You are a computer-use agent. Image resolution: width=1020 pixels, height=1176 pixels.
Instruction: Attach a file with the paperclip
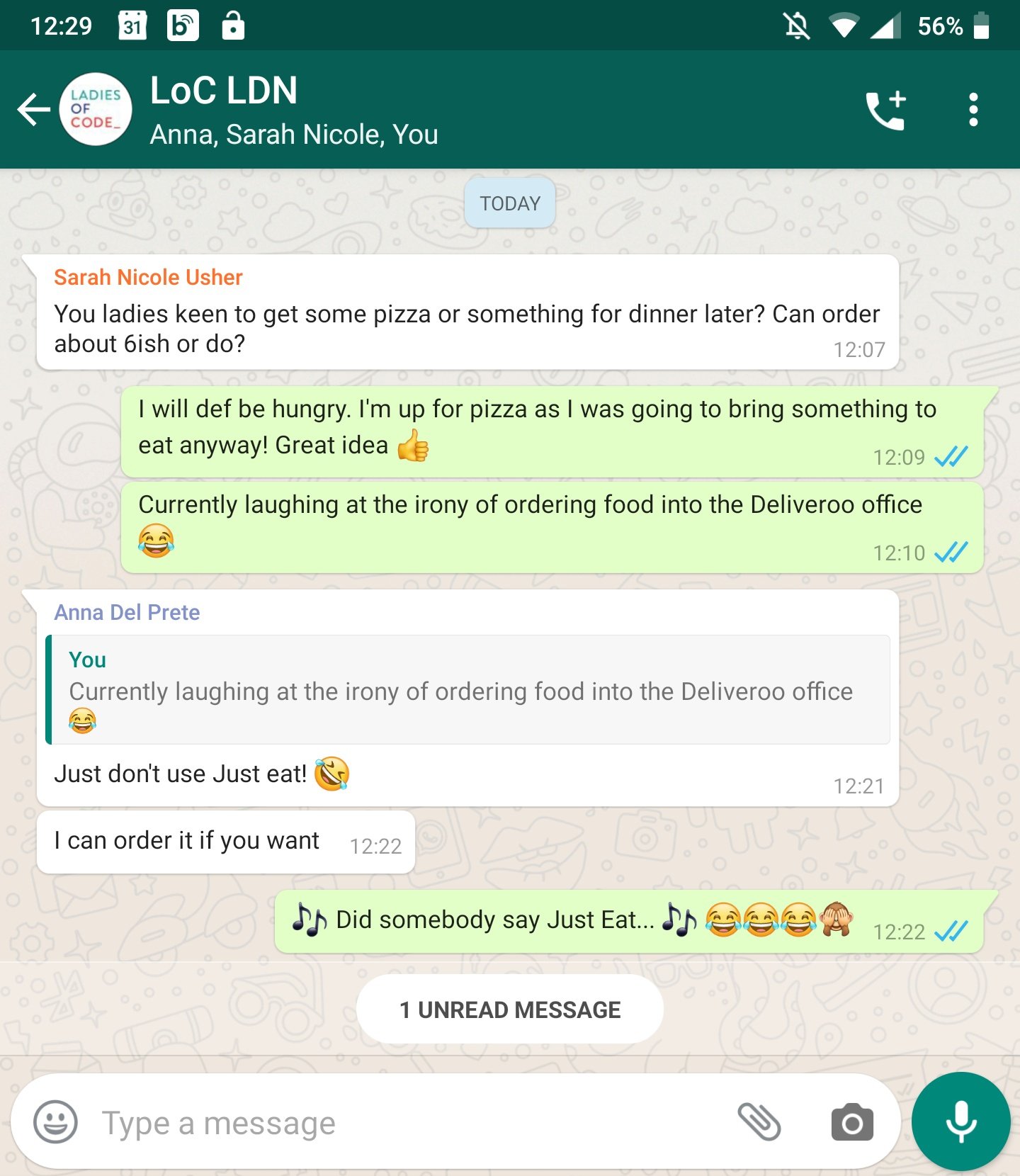759,1122
